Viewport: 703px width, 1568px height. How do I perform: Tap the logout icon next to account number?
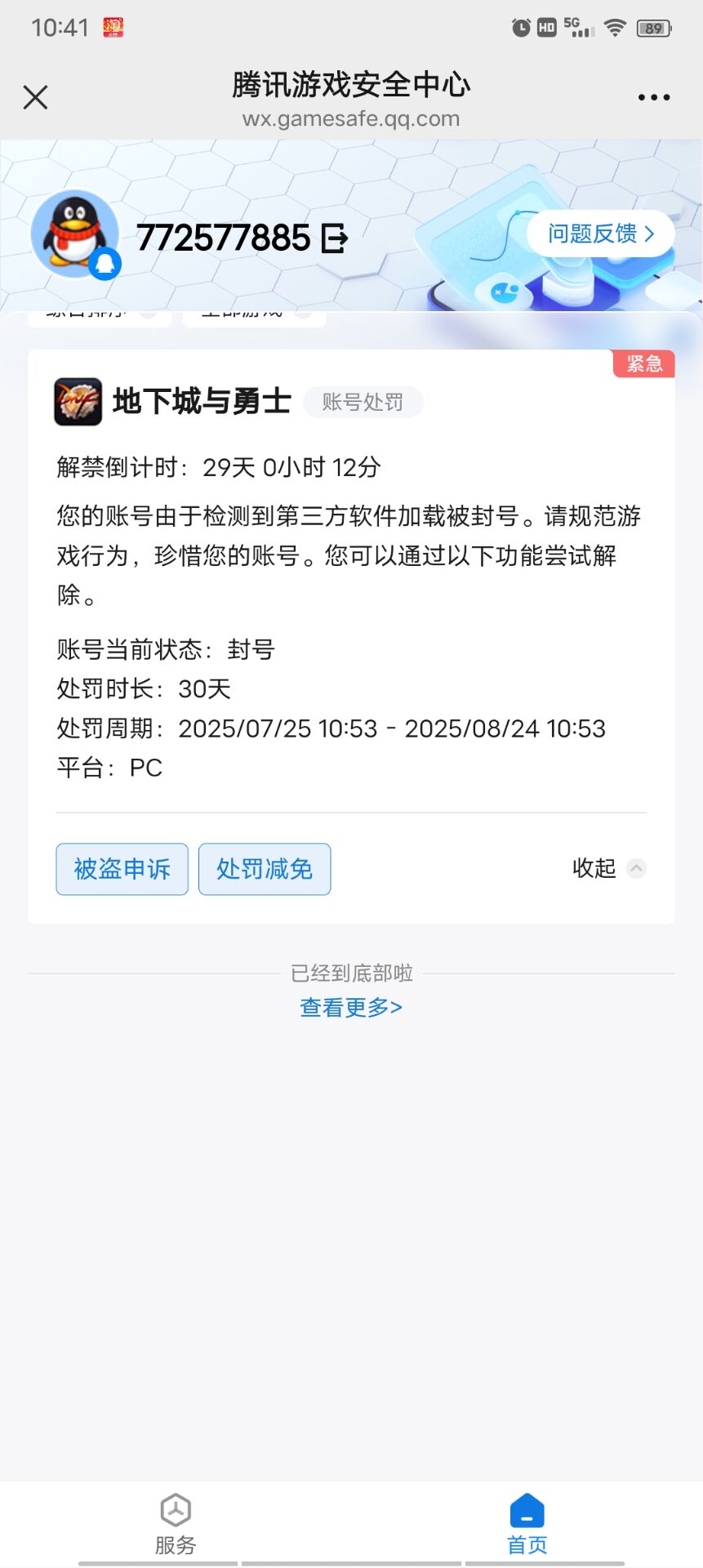click(335, 238)
